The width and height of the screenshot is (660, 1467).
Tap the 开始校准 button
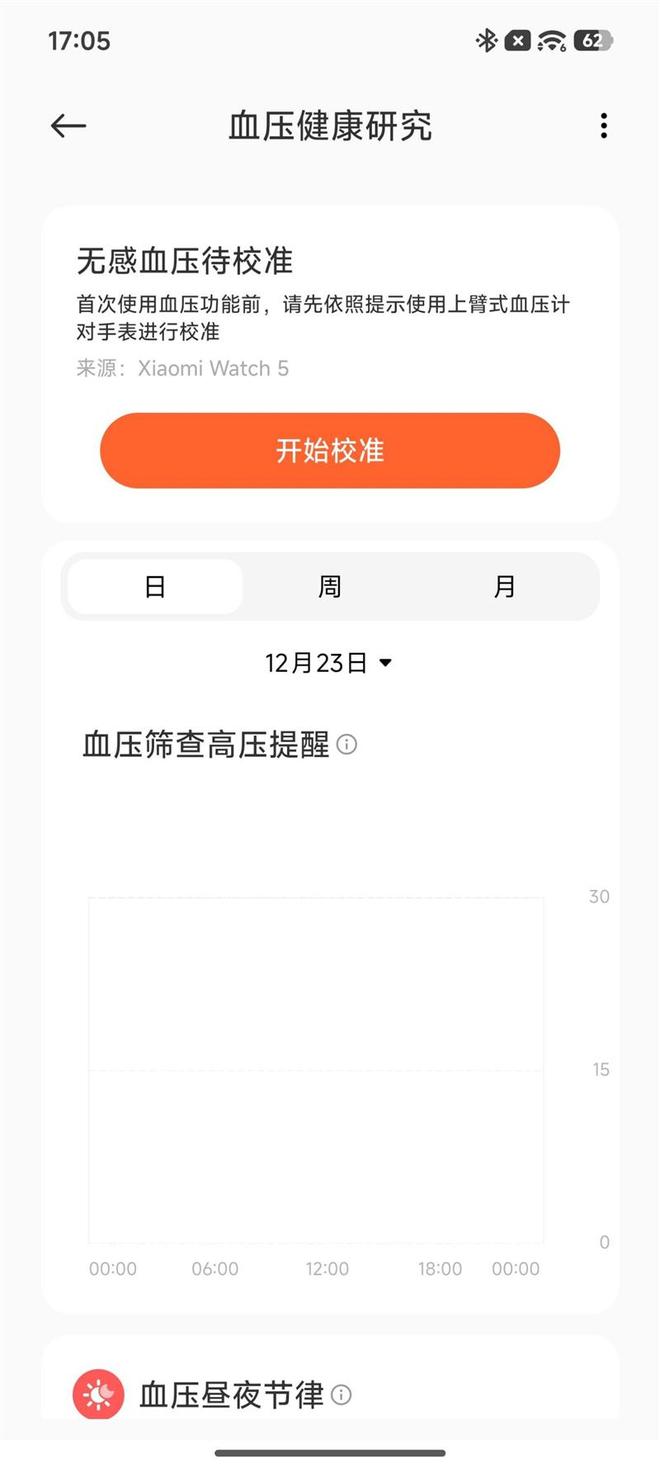tap(330, 451)
